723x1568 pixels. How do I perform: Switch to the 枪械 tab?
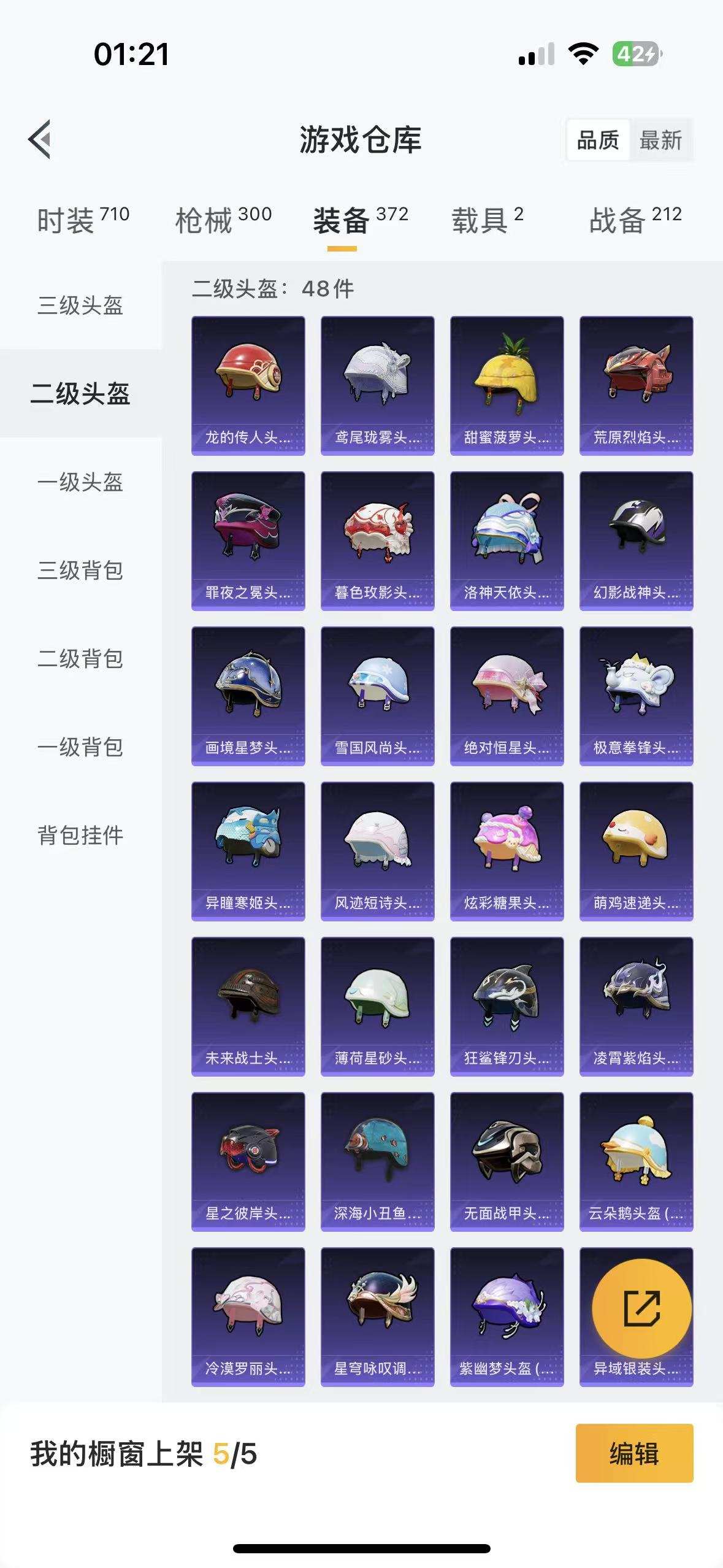(223, 220)
